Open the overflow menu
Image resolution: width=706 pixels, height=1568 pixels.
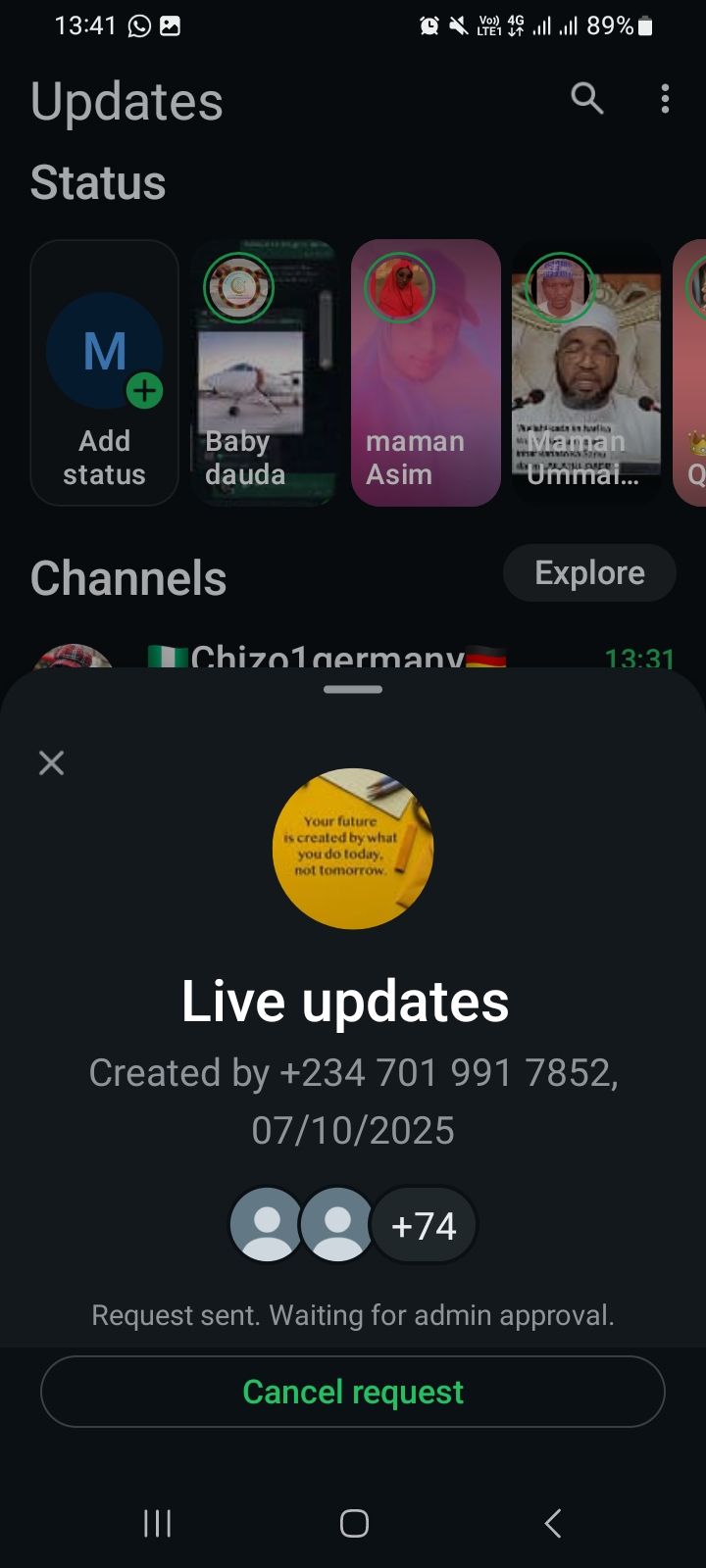[x=665, y=98]
